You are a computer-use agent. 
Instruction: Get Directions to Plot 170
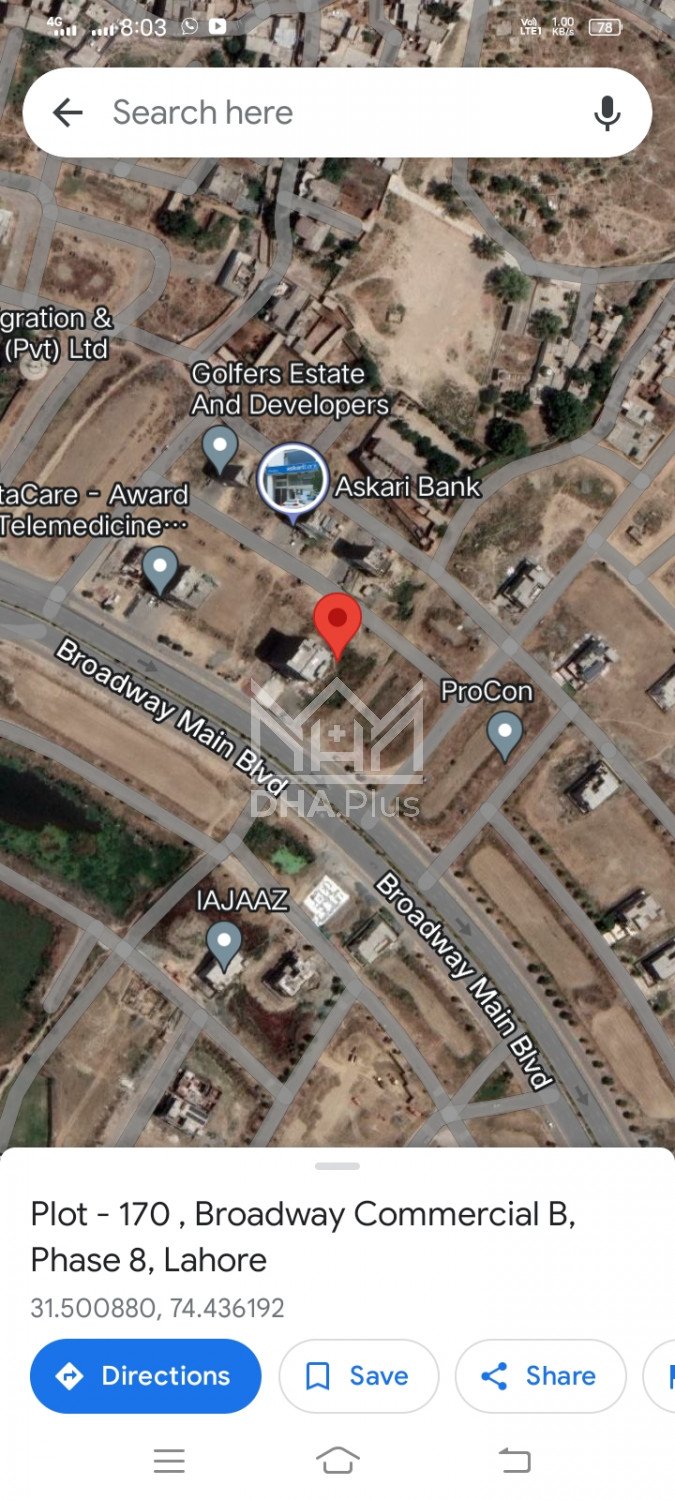[146, 1376]
